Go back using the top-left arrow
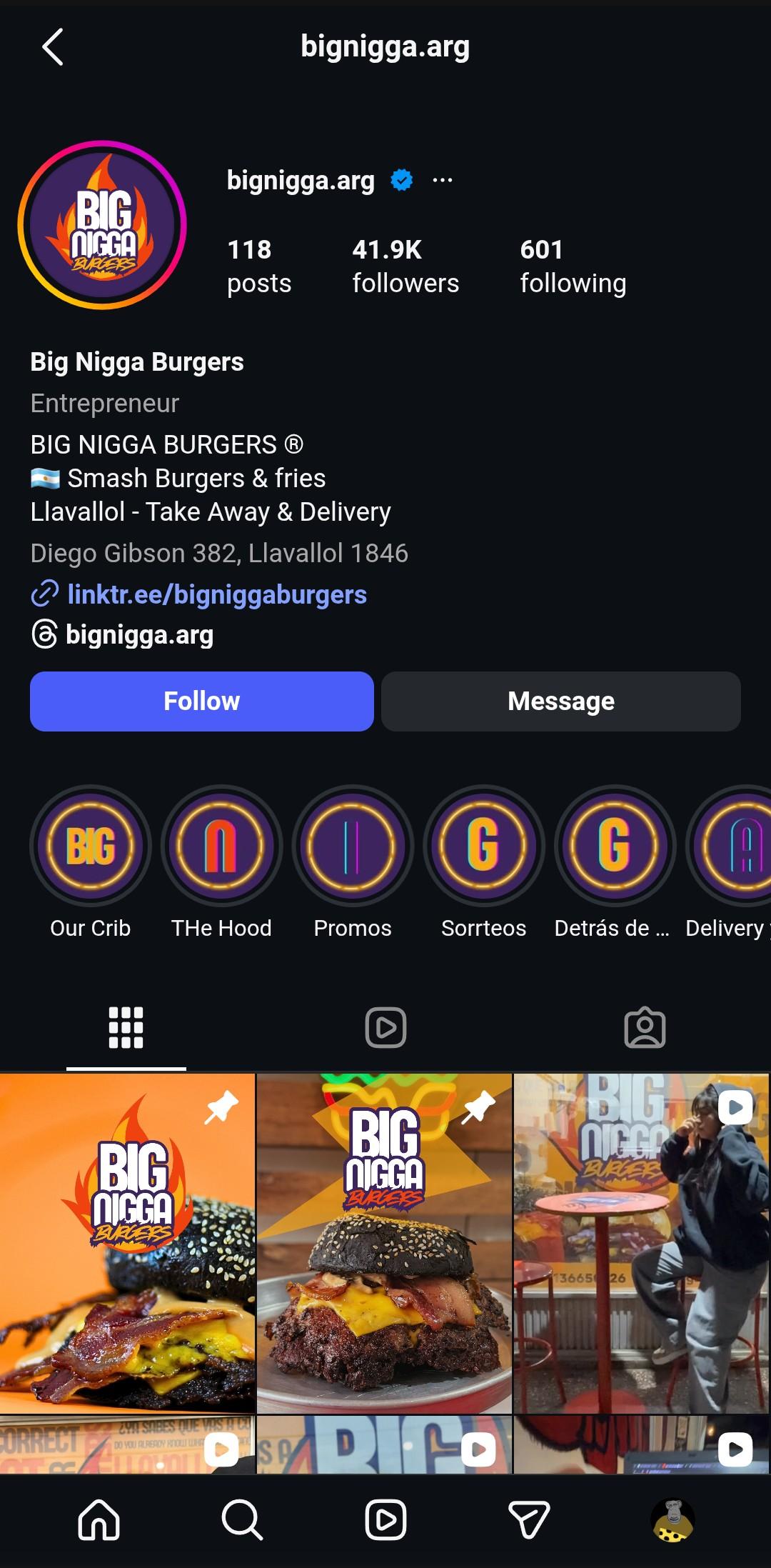771x1568 pixels. pos(53,47)
